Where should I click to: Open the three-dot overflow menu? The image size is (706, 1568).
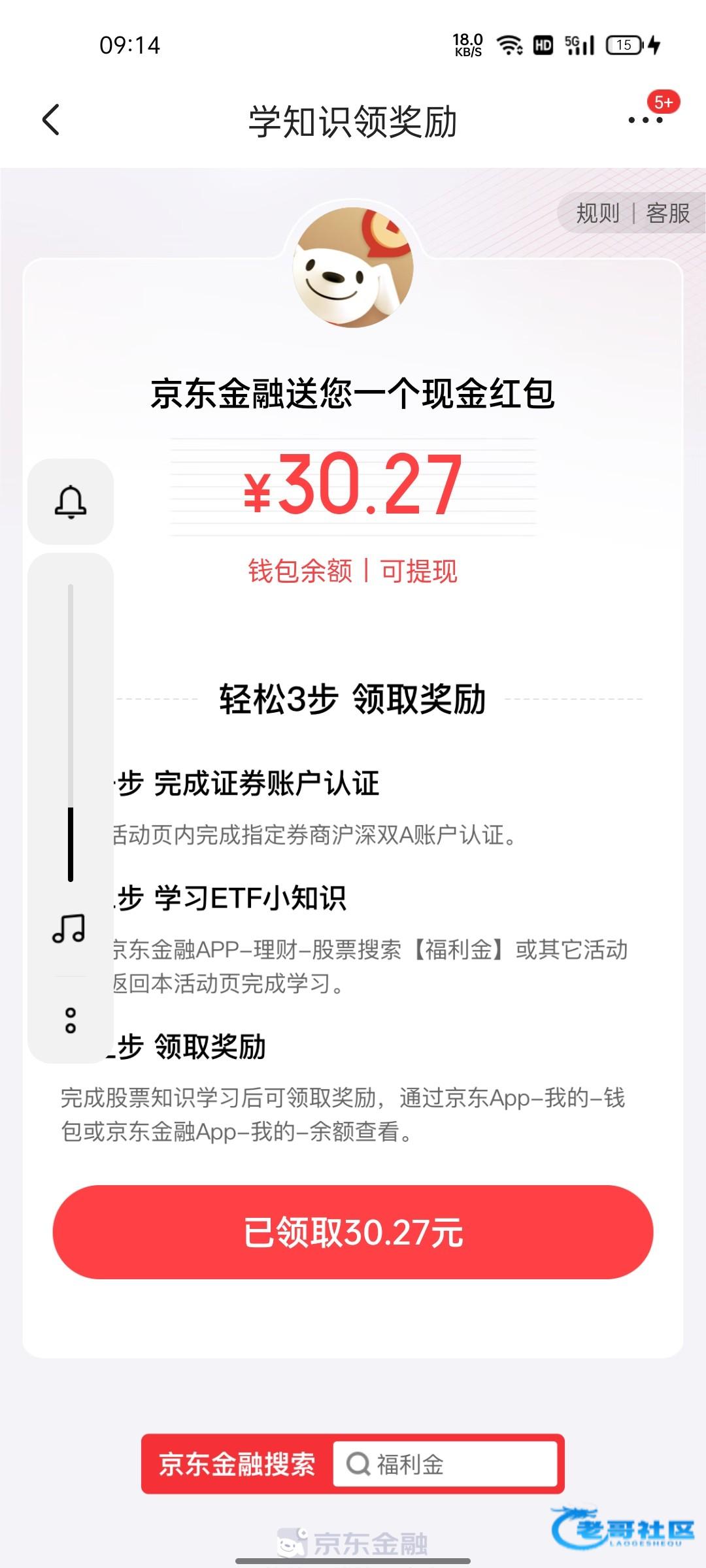click(645, 120)
